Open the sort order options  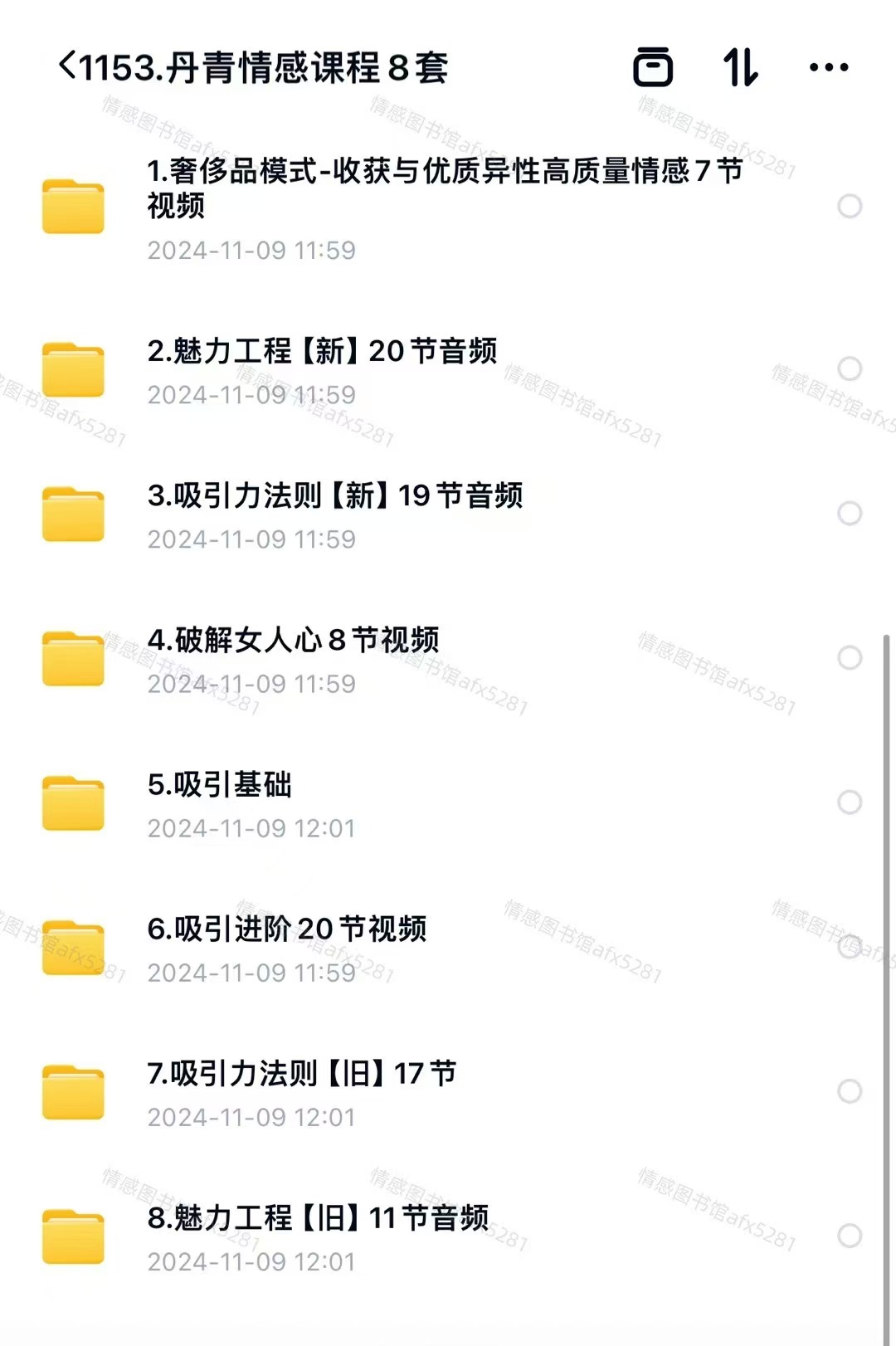coord(740,67)
